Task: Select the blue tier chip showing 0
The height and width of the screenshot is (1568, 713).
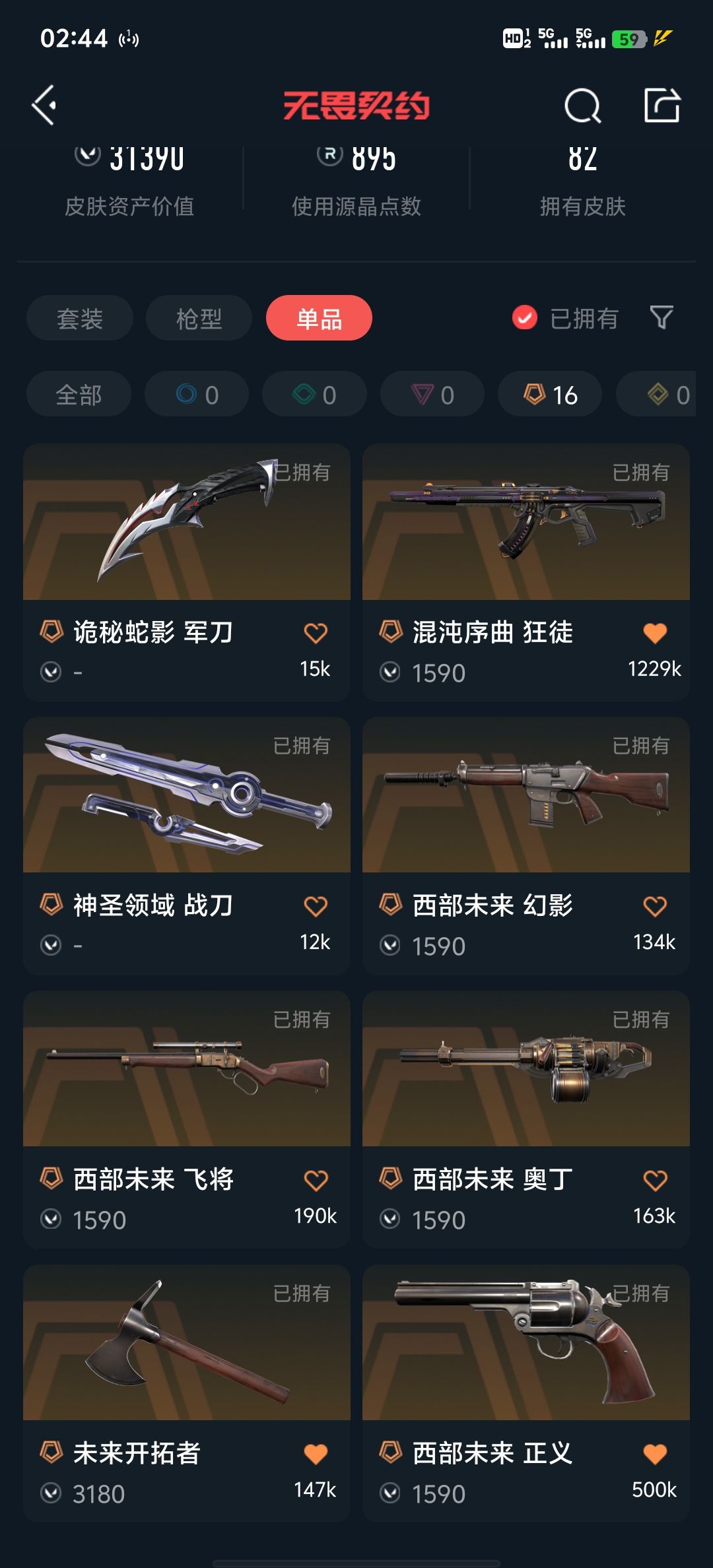Action: point(197,394)
